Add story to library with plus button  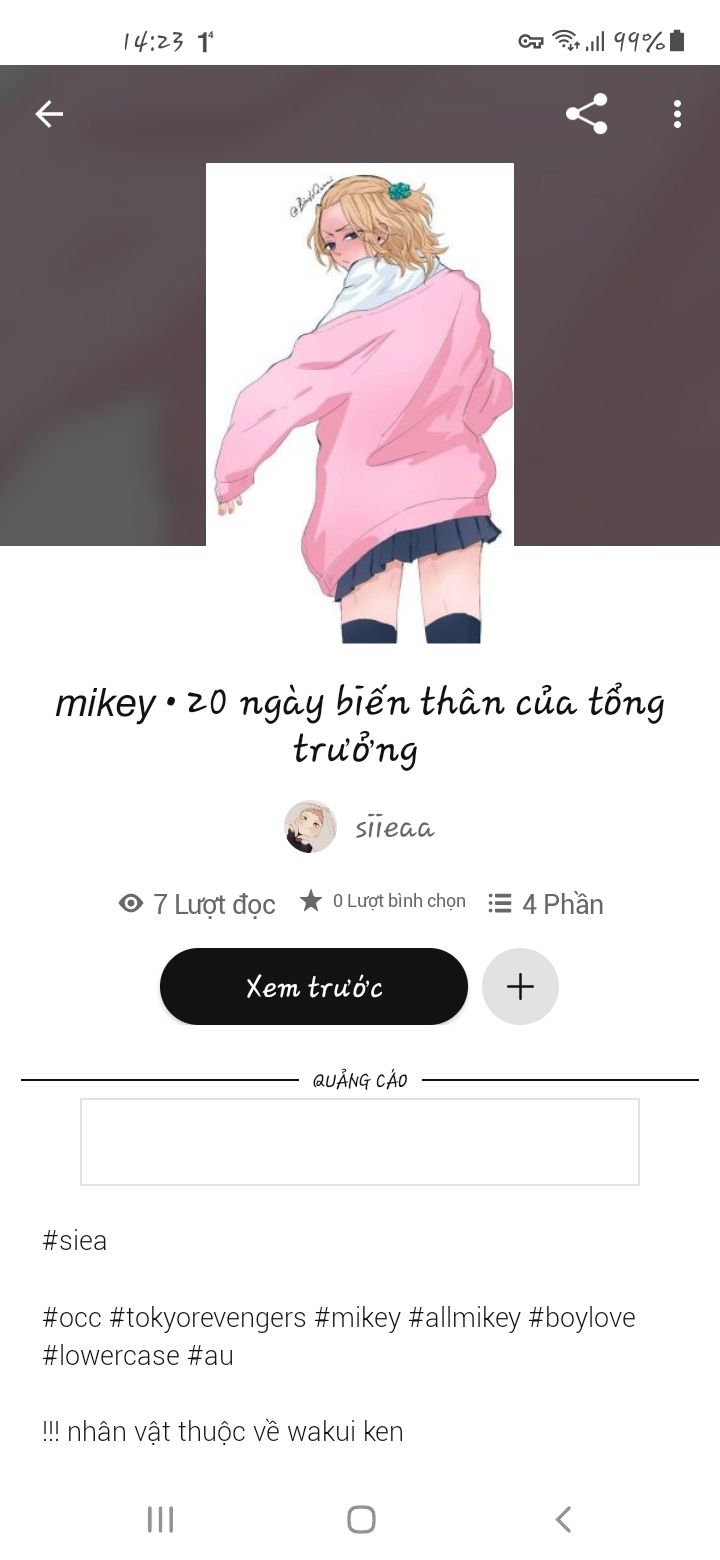click(520, 987)
